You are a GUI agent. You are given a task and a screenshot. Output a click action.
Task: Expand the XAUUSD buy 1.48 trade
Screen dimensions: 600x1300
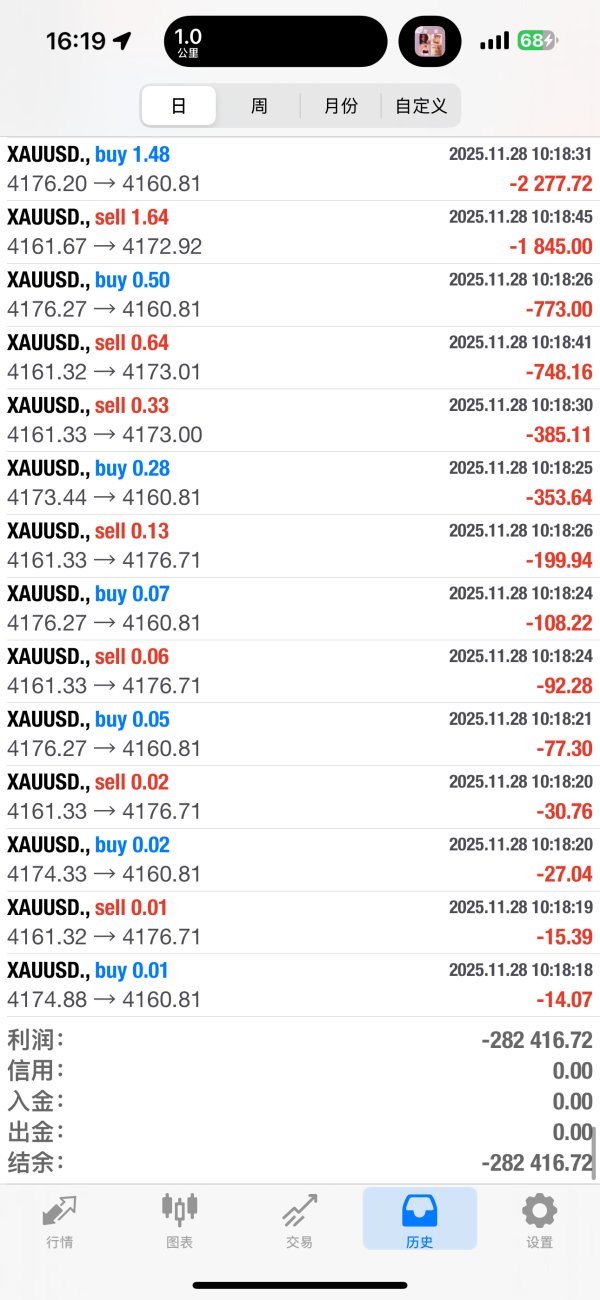click(300, 169)
